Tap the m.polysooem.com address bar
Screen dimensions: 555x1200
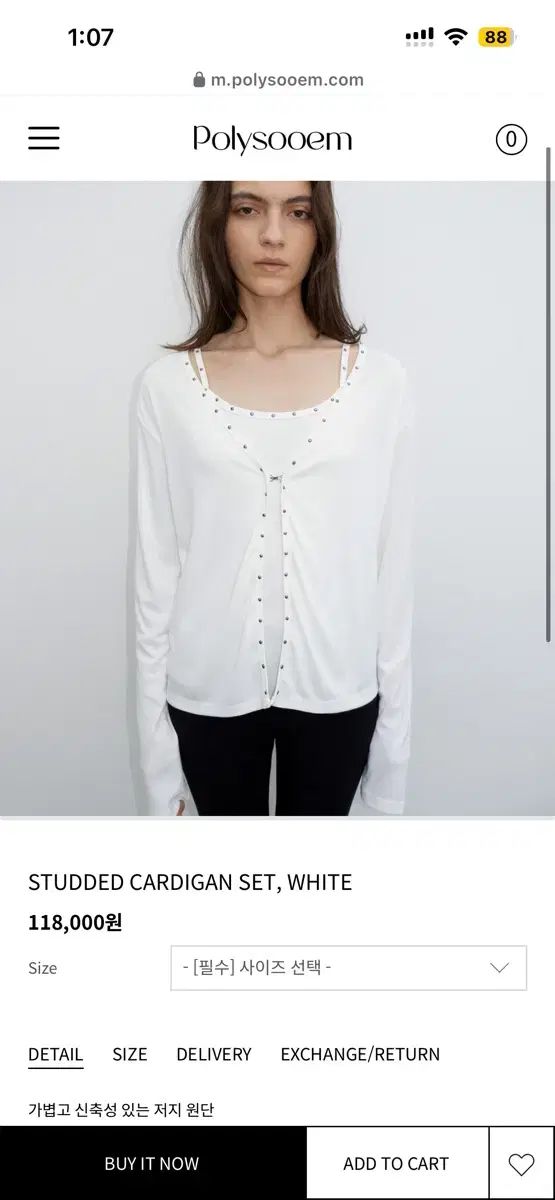278,80
